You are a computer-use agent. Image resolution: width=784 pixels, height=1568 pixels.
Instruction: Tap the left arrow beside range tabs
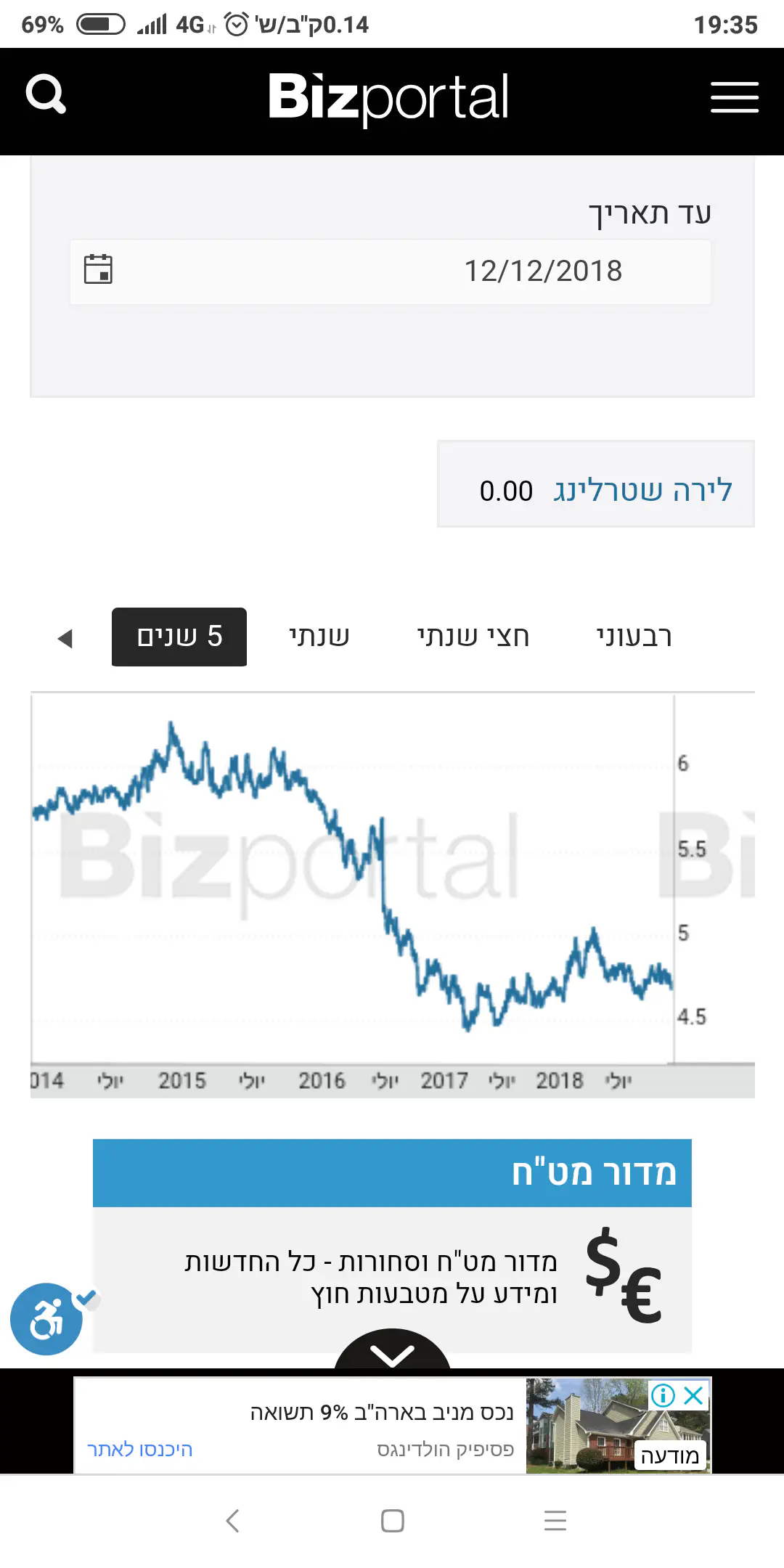click(x=65, y=639)
